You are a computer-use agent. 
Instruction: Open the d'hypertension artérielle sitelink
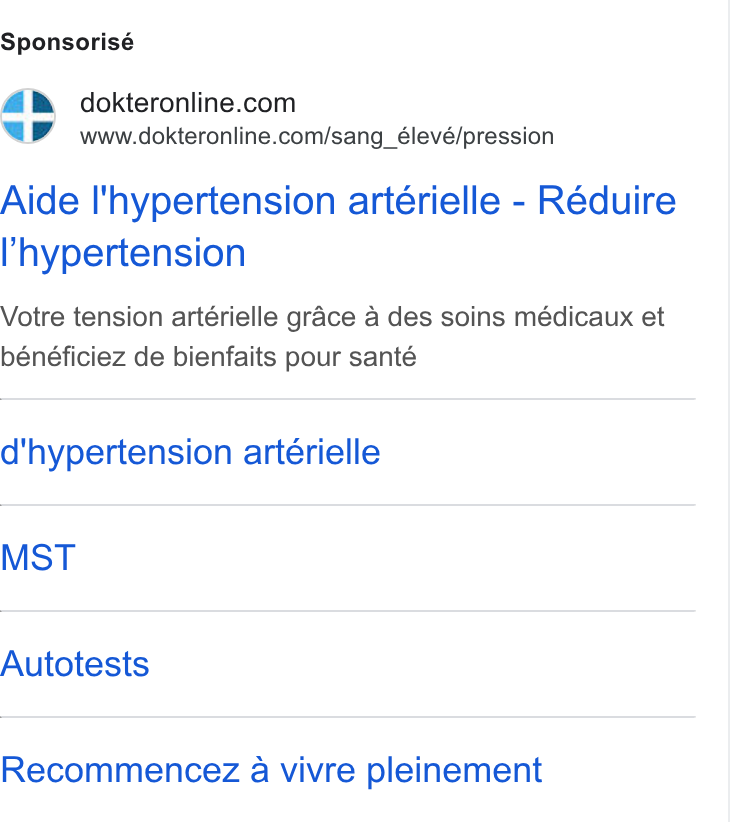pyautogui.click(x=190, y=452)
